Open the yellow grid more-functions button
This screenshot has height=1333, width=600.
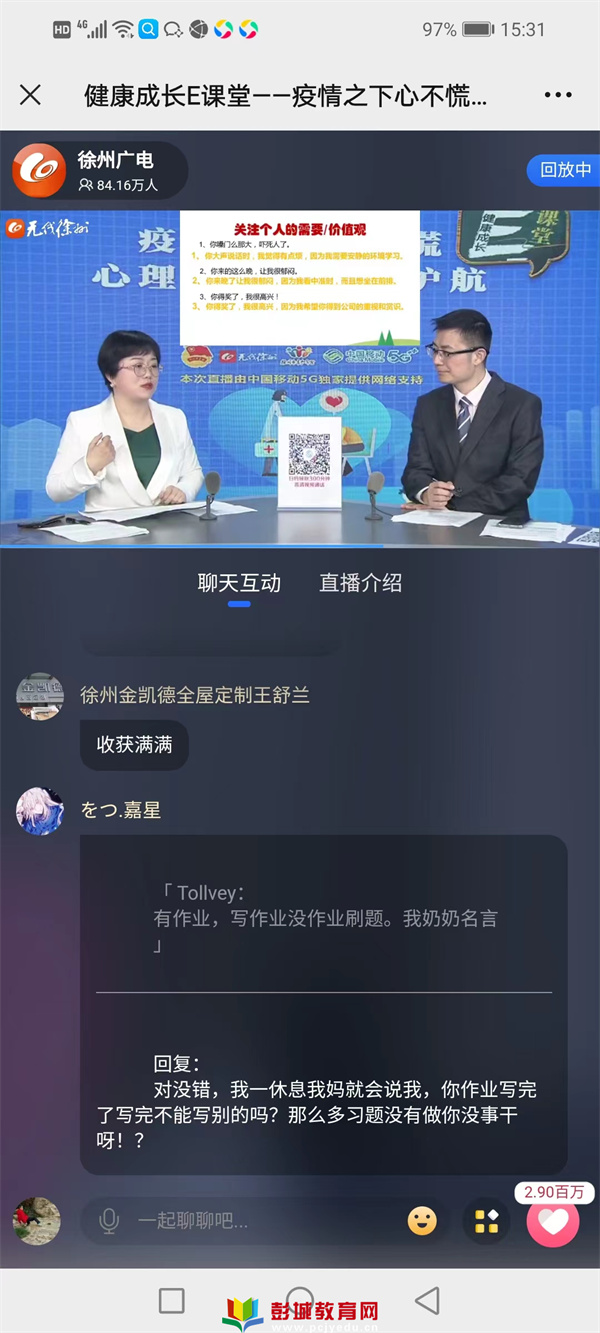pyautogui.click(x=487, y=1221)
